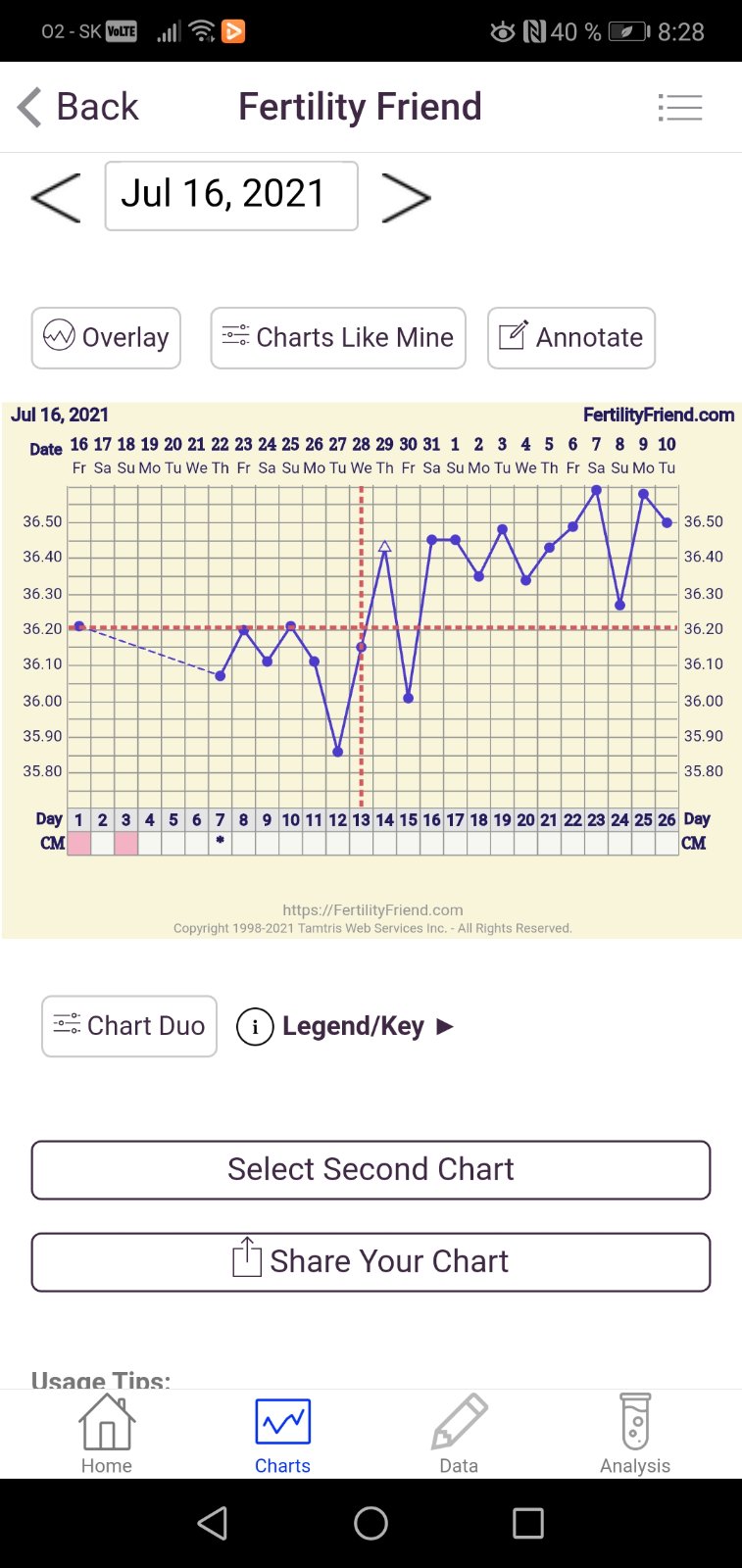Viewport: 742px width, 1568px height.
Task: Open the Analysis tab
Action: [x=635, y=1434]
